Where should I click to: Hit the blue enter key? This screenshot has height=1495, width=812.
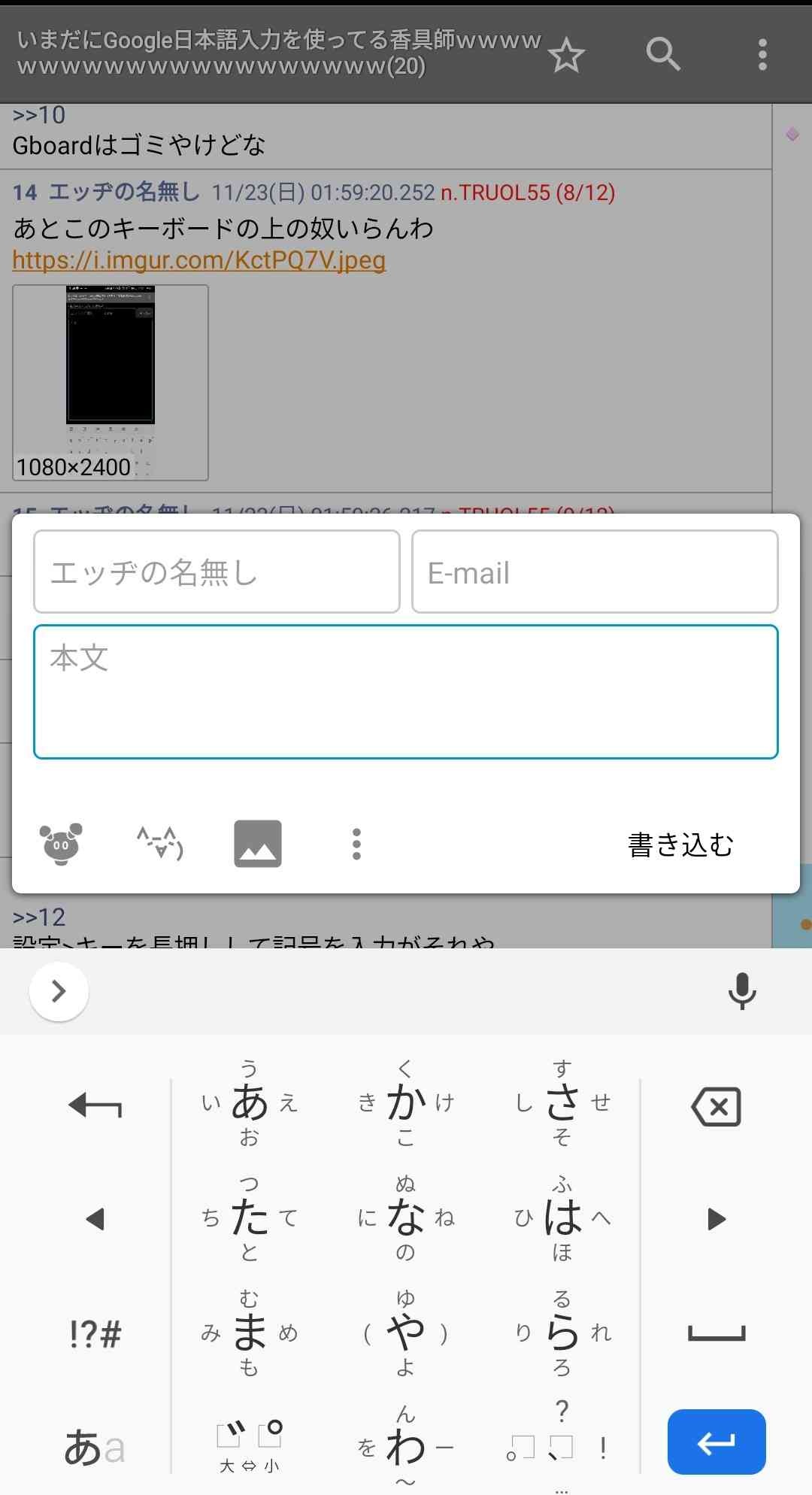click(x=716, y=1442)
